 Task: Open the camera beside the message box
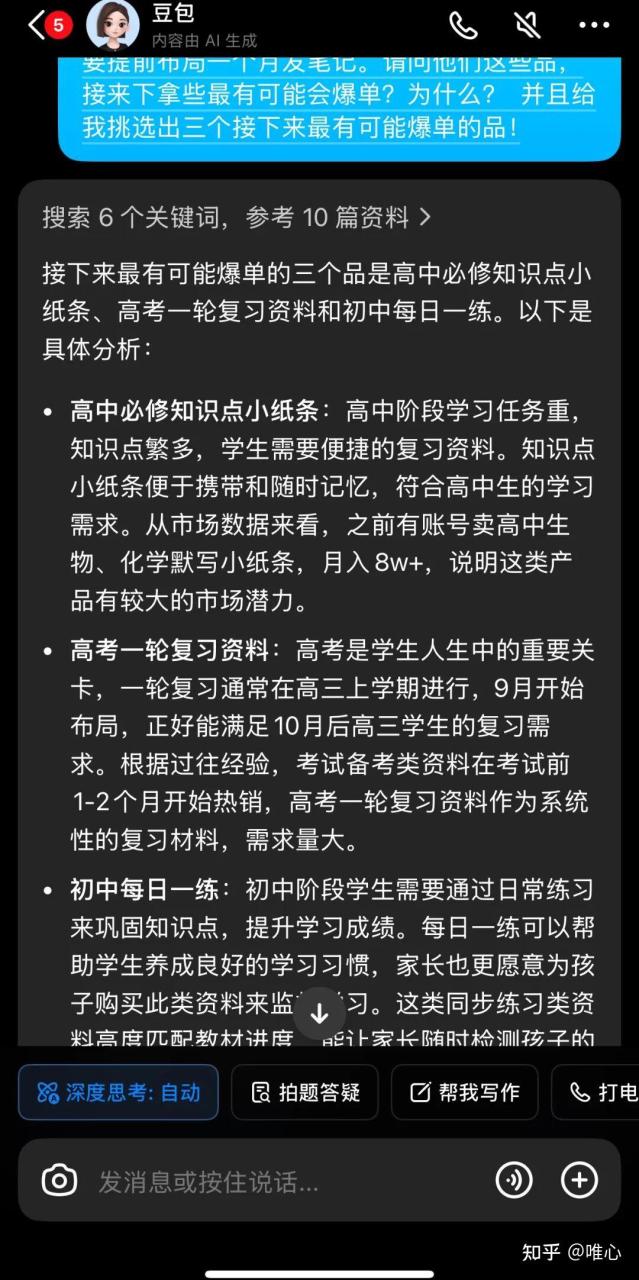pyautogui.click(x=59, y=1180)
